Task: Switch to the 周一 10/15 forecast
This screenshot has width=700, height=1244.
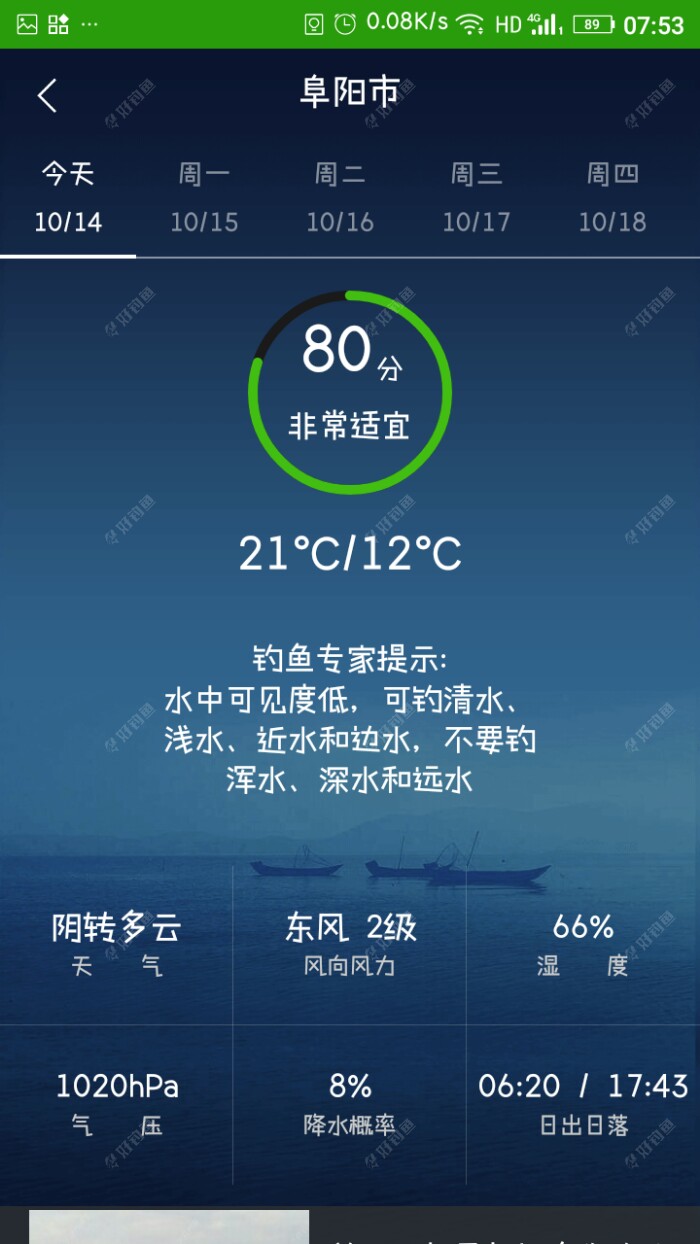Action: click(204, 198)
